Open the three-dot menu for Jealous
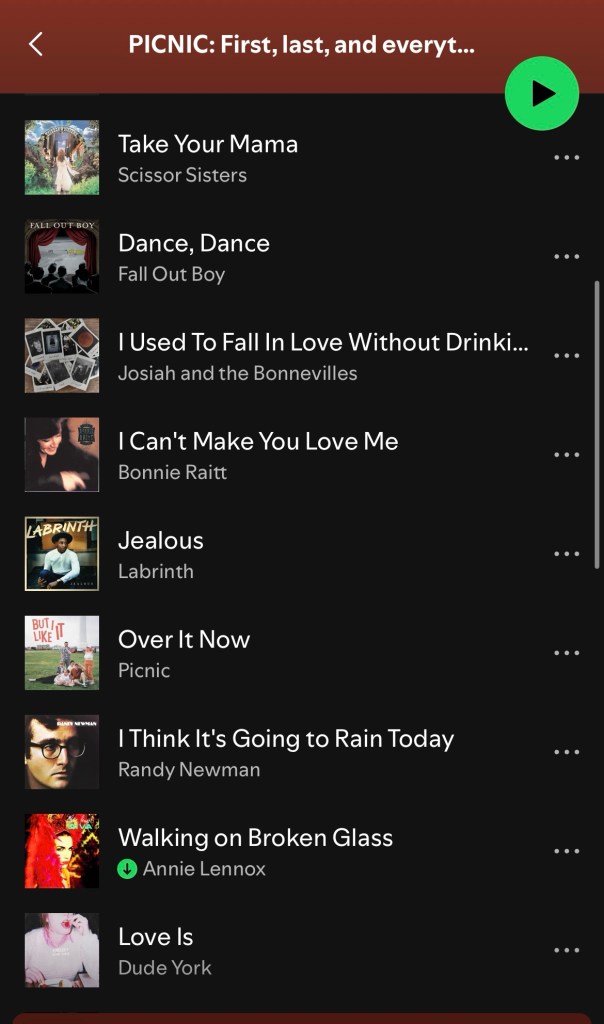Viewport: 604px width, 1024px height. coord(566,553)
